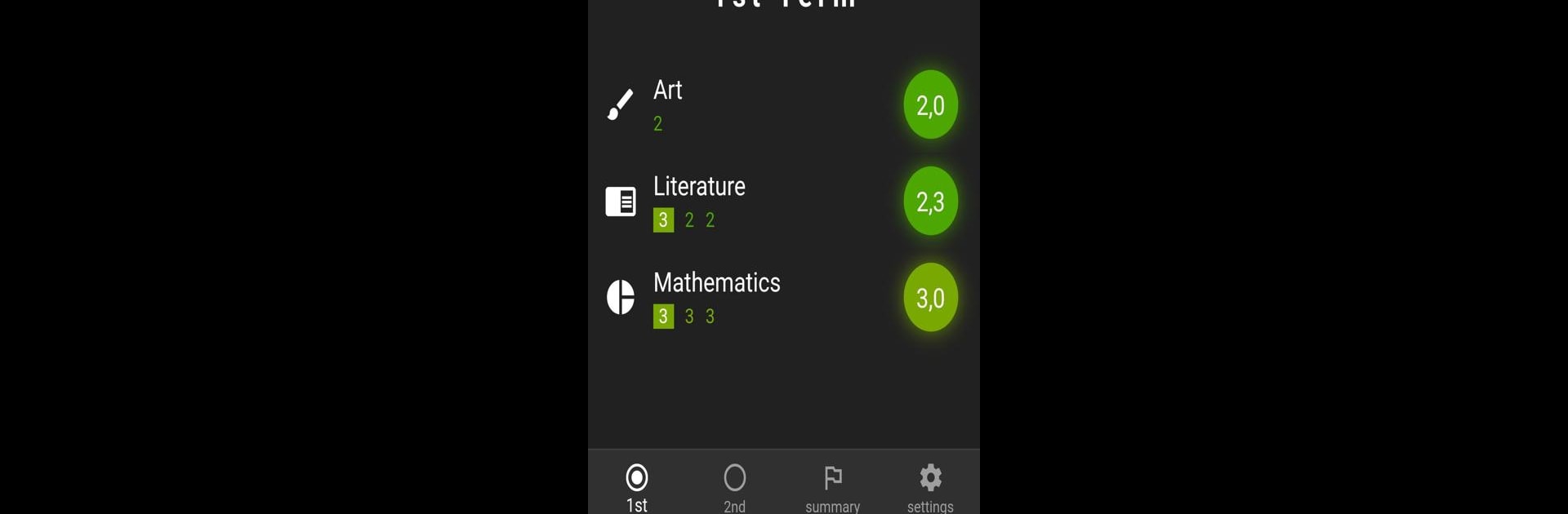Go to the summary tab
The width and height of the screenshot is (1568, 514).
point(833,487)
